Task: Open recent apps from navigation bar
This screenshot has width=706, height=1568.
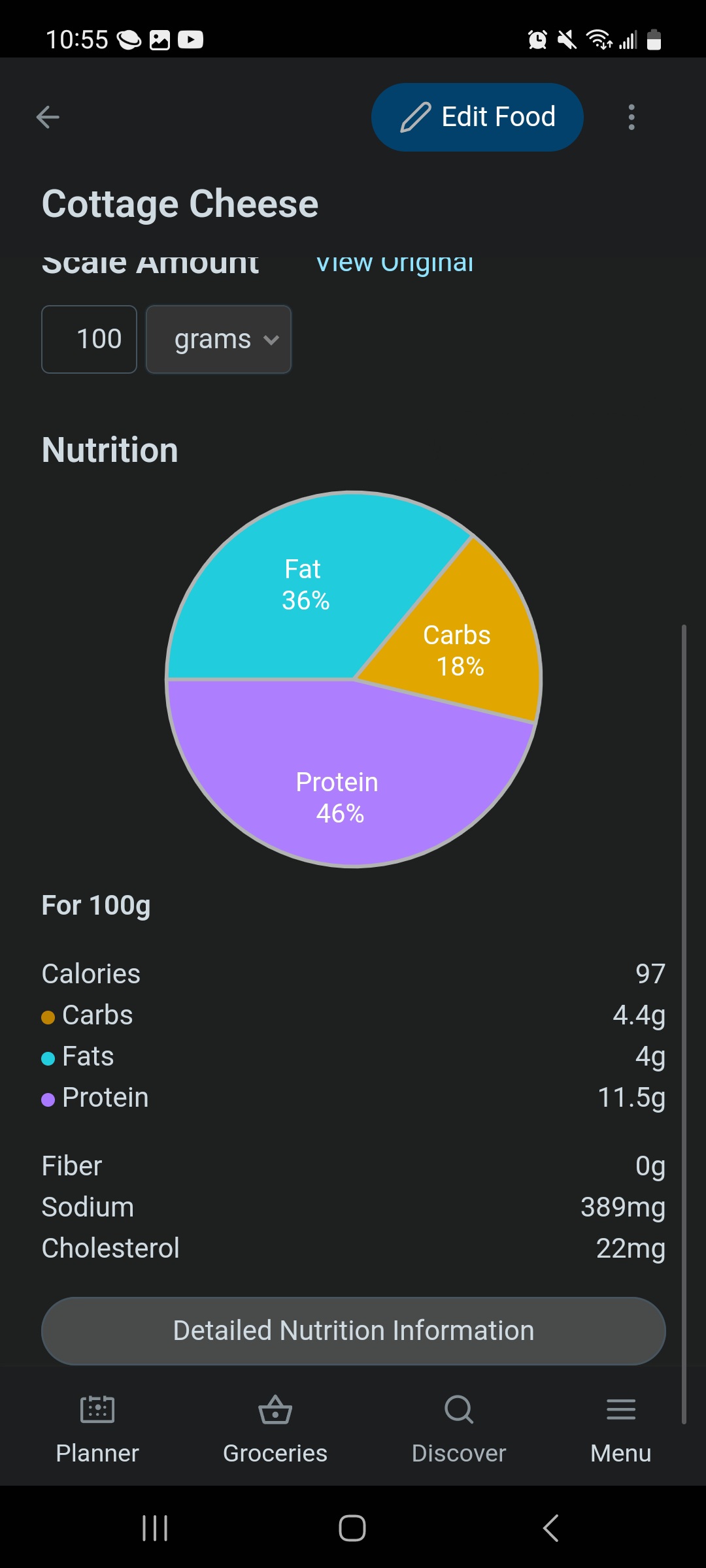Action: [155, 1527]
